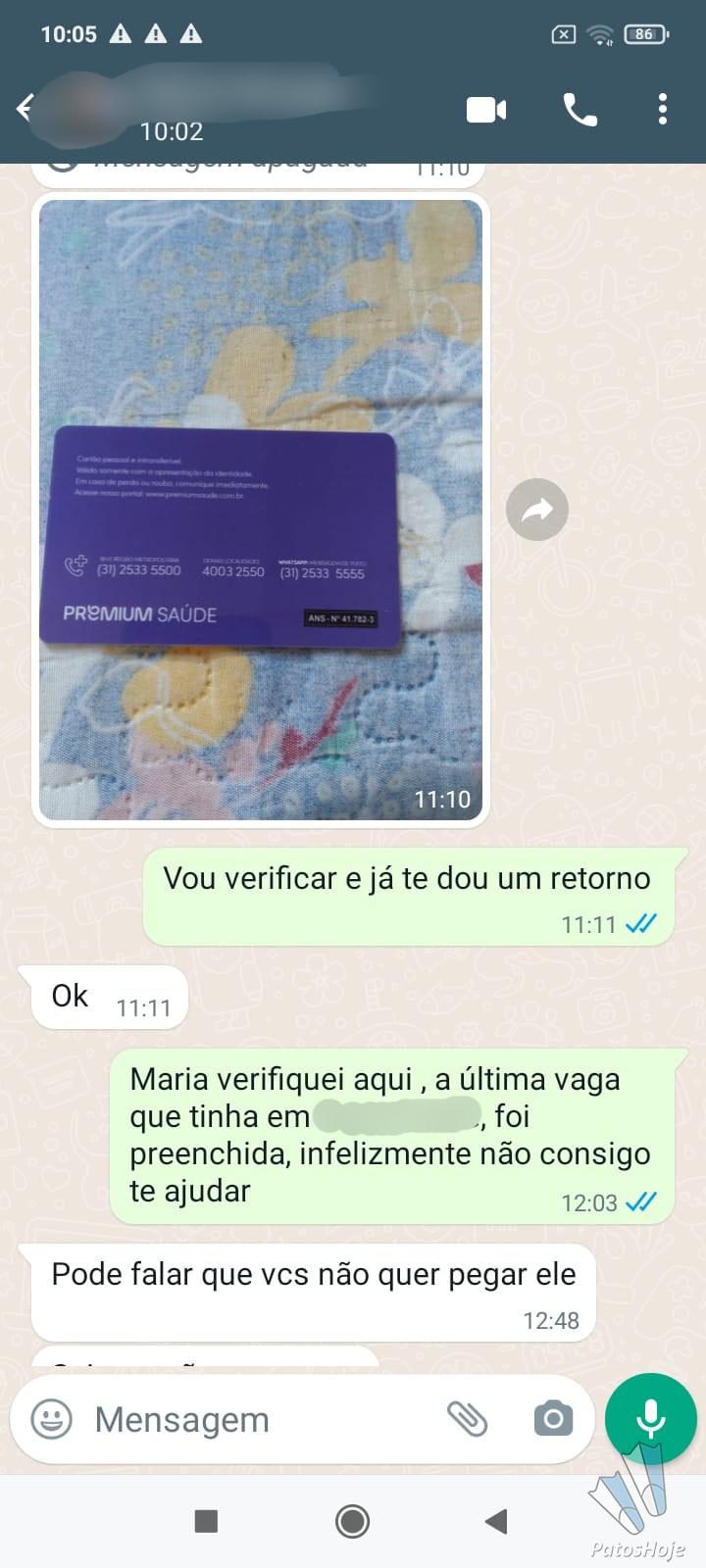Forward the photo using the arrow icon
Viewport: 706px width, 1568px height.
537,510
